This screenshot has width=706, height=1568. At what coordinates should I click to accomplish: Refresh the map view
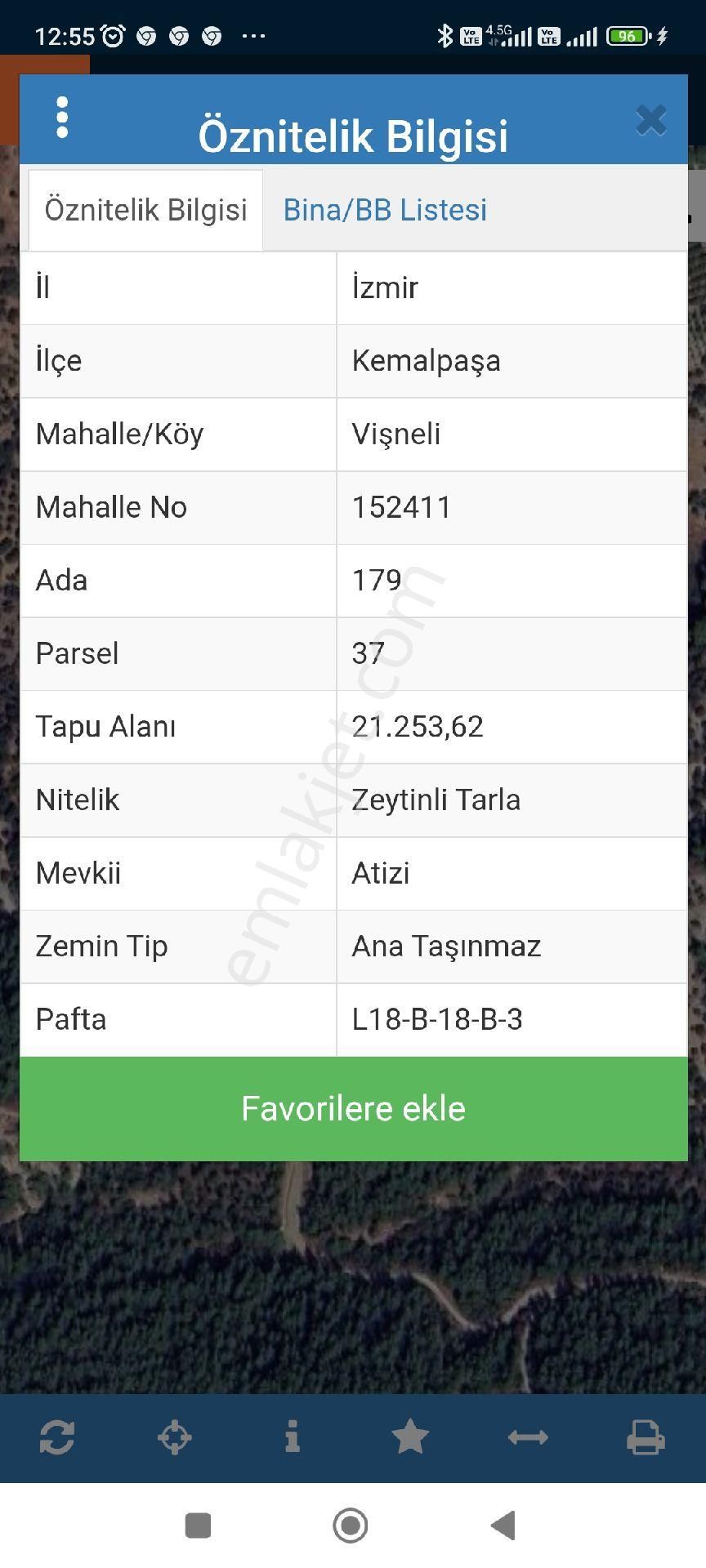(57, 1437)
